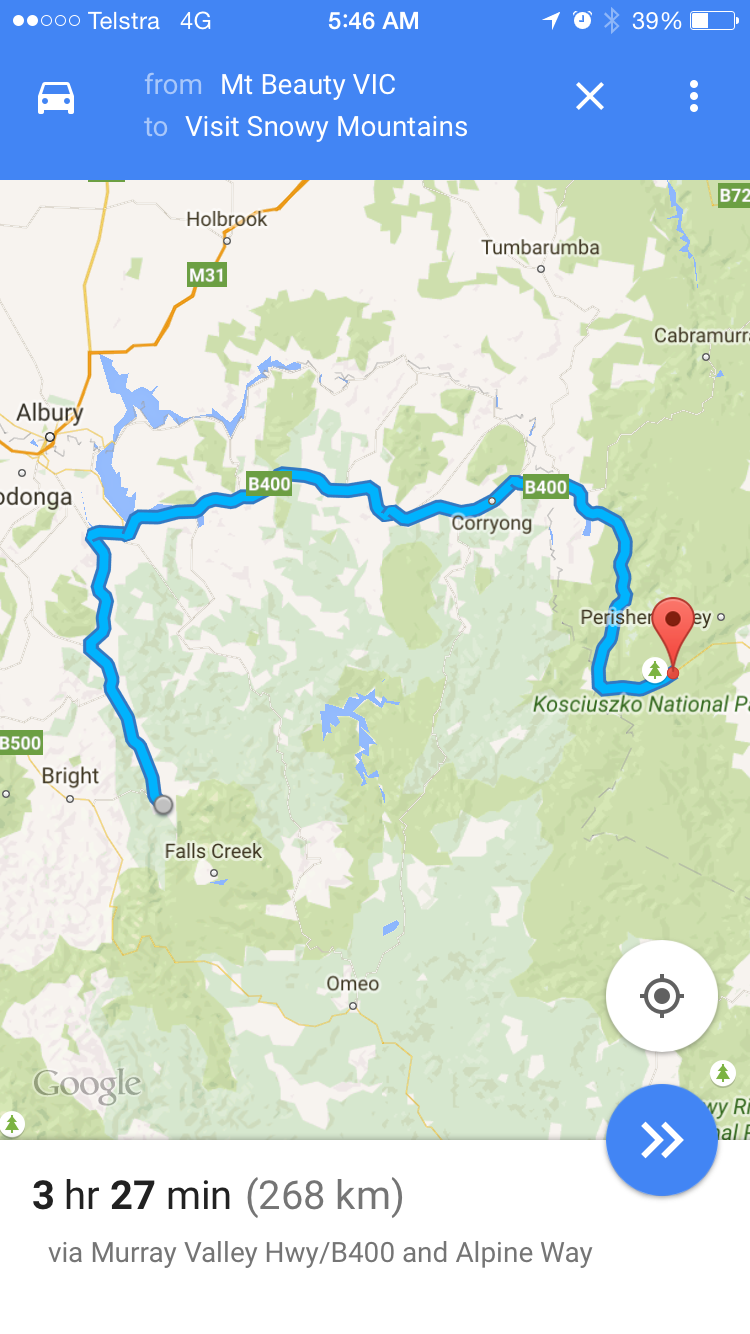Center map on my location
The width and height of the screenshot is (750, 1334).
pyautogui.click(x=661, y=996)
